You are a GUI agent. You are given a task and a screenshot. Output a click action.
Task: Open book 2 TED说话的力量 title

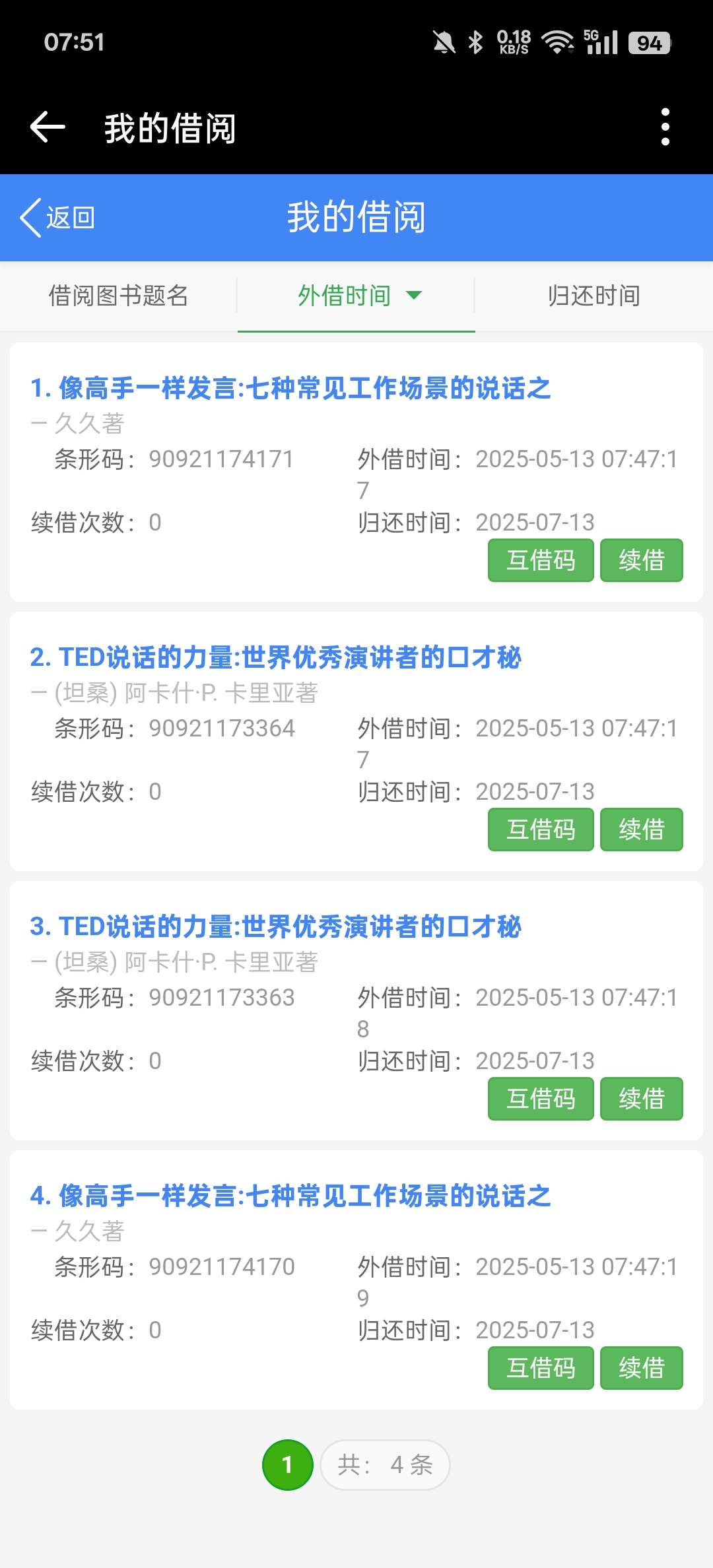point(276,657)
